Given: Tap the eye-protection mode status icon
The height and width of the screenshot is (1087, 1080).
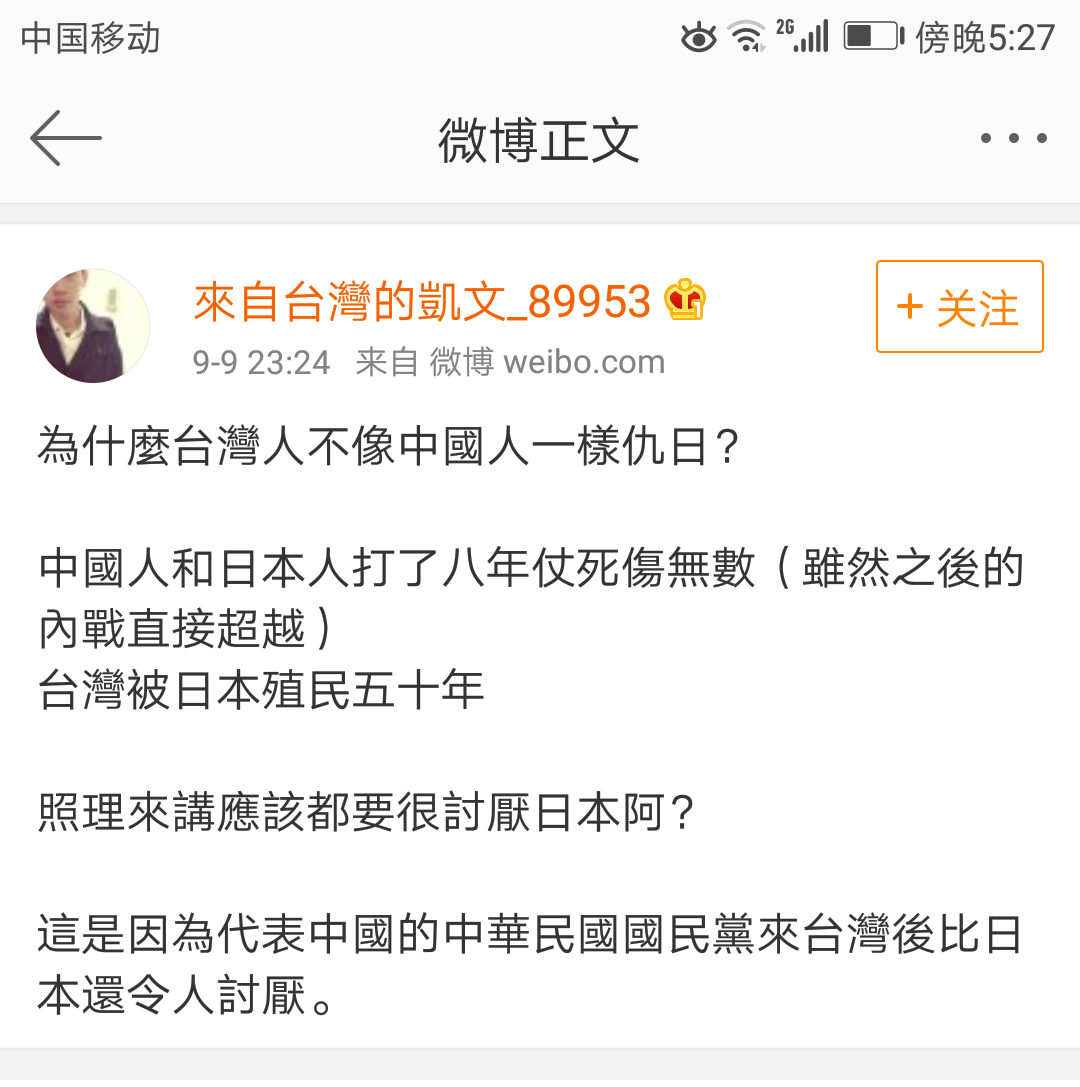Looking at the screenshot, I should coord(697,36).
